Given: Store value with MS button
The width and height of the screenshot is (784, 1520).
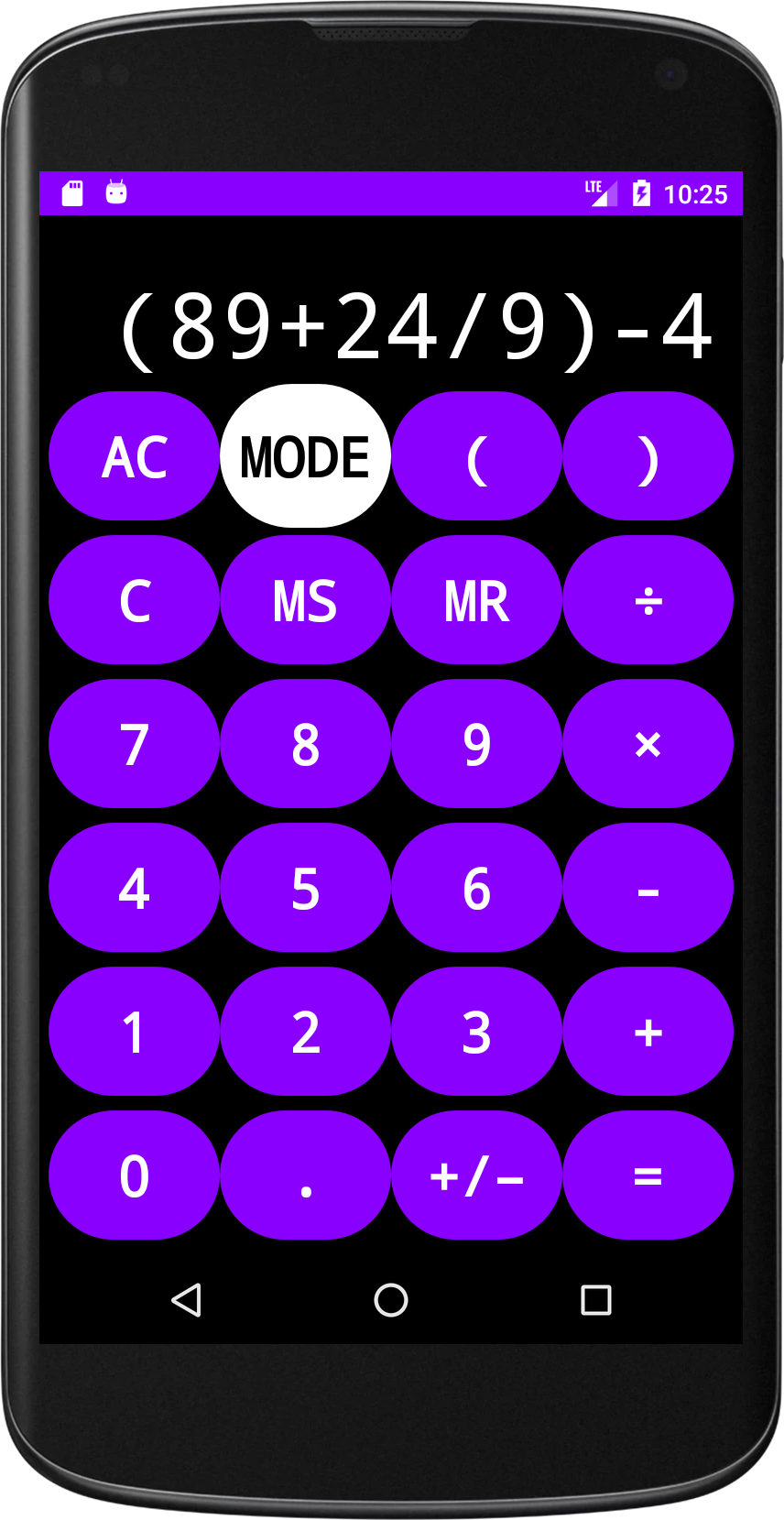Looking at the screenshot, I should click(x=305, y=600).
